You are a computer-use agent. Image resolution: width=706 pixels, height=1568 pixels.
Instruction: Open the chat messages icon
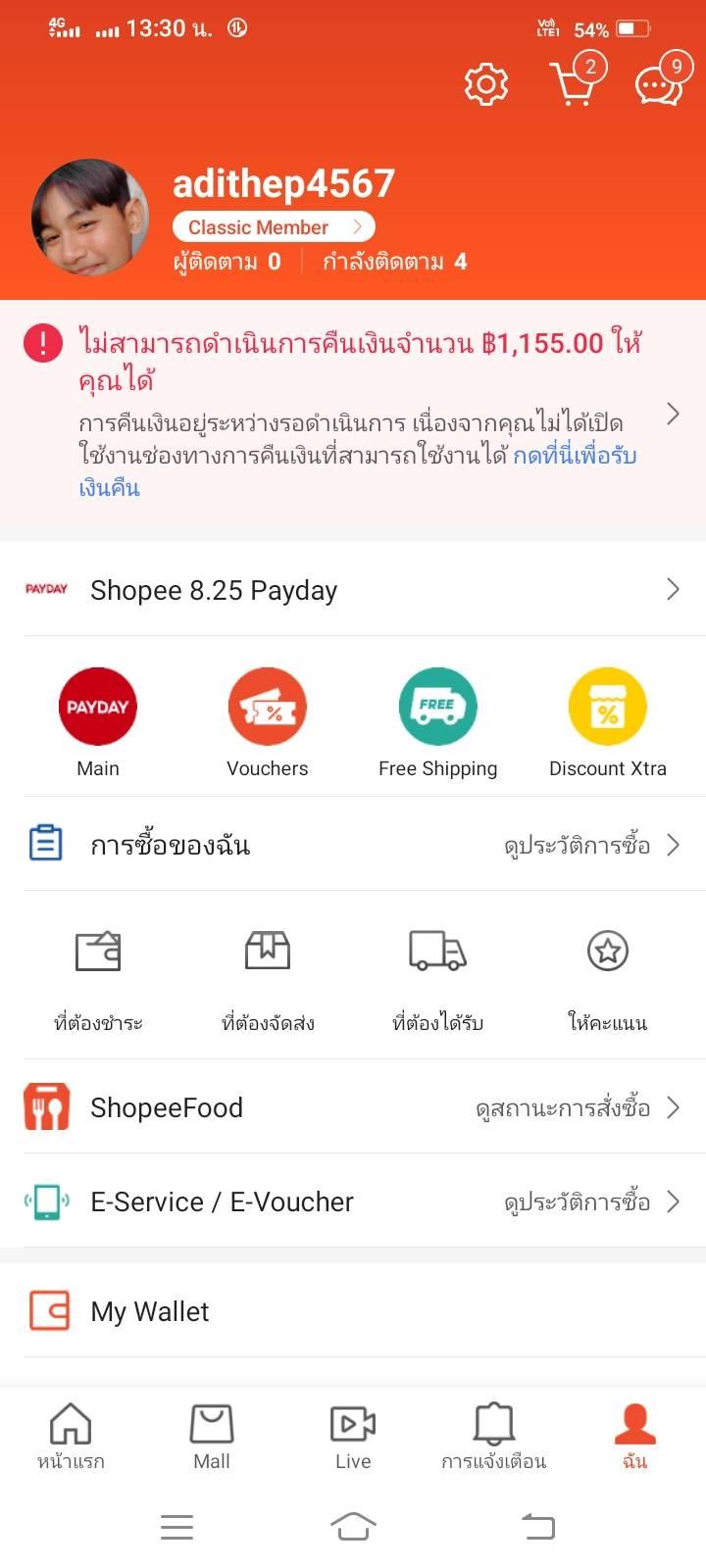[659, 84]
